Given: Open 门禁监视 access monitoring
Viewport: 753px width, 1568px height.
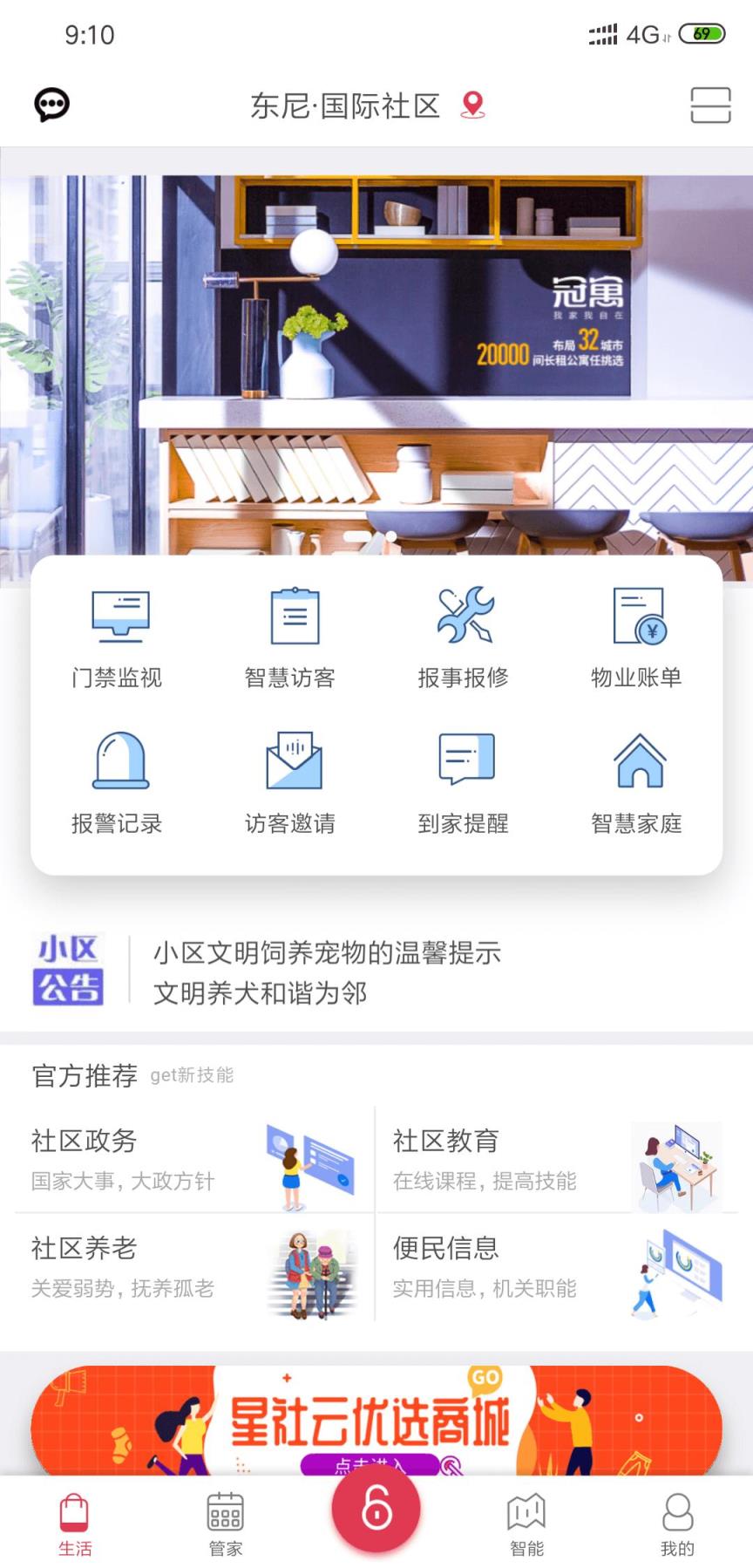Looking at the screenshot, I should 118,637.
